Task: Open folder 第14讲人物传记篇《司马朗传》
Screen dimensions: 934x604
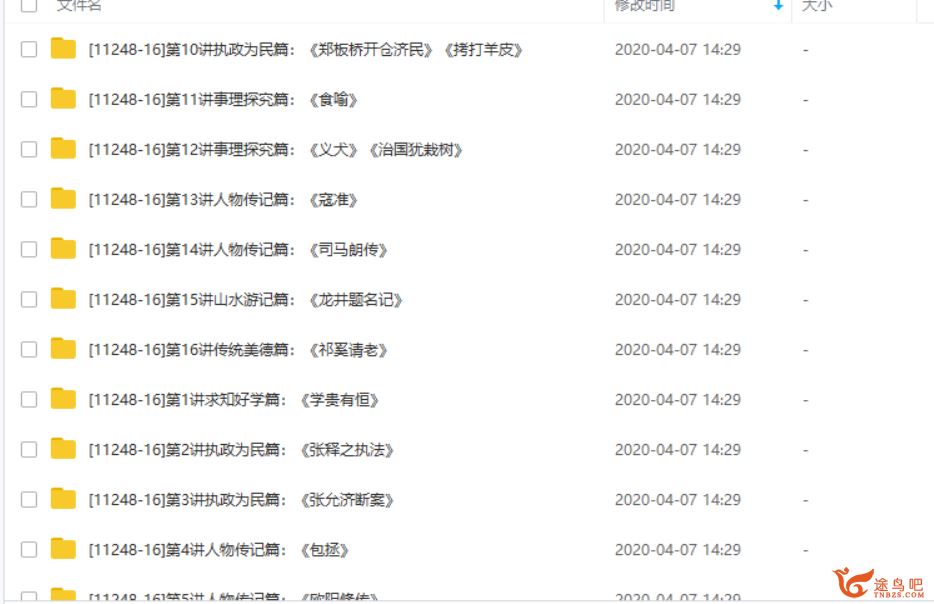Action: [x=237, y=249]
